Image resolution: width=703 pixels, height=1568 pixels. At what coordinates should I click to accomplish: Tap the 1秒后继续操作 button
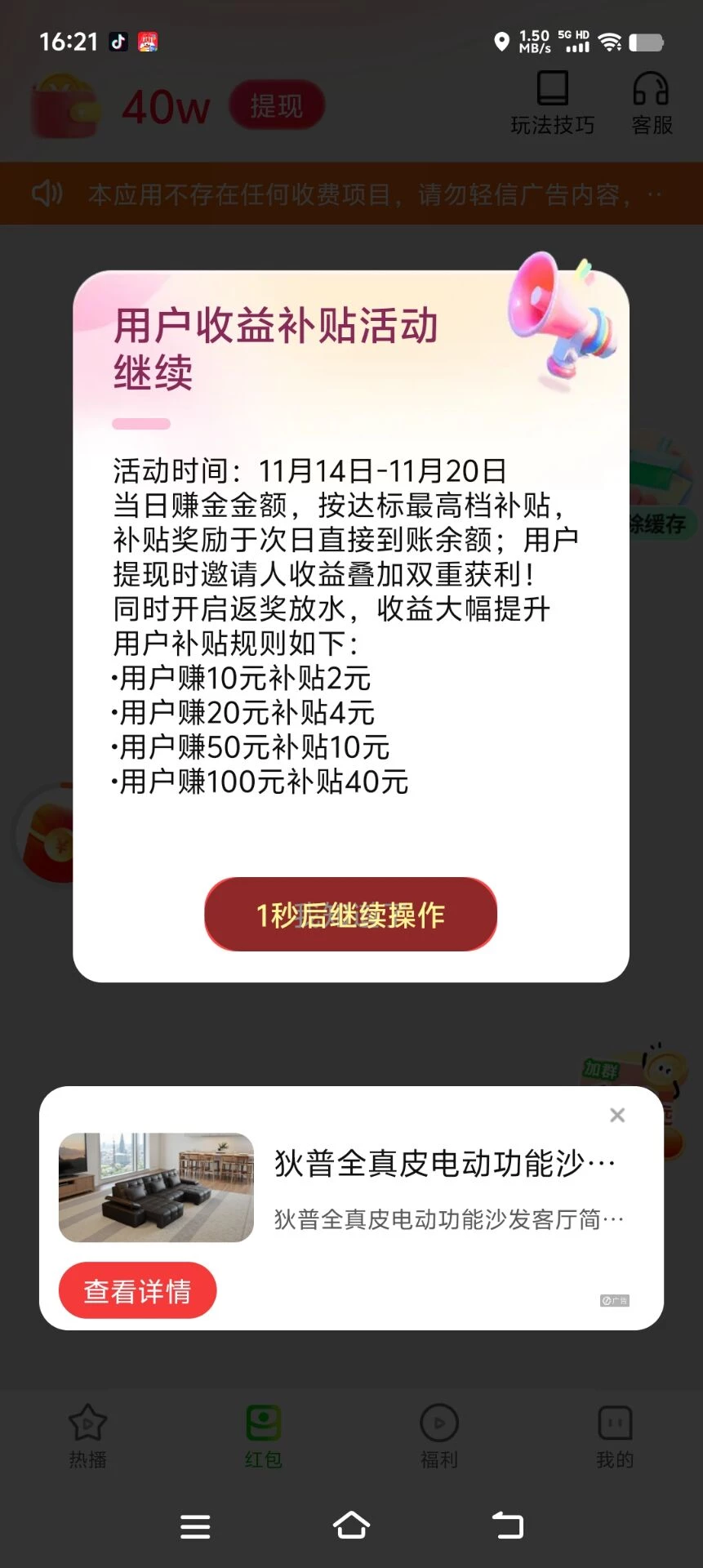(x=350, y=914)
